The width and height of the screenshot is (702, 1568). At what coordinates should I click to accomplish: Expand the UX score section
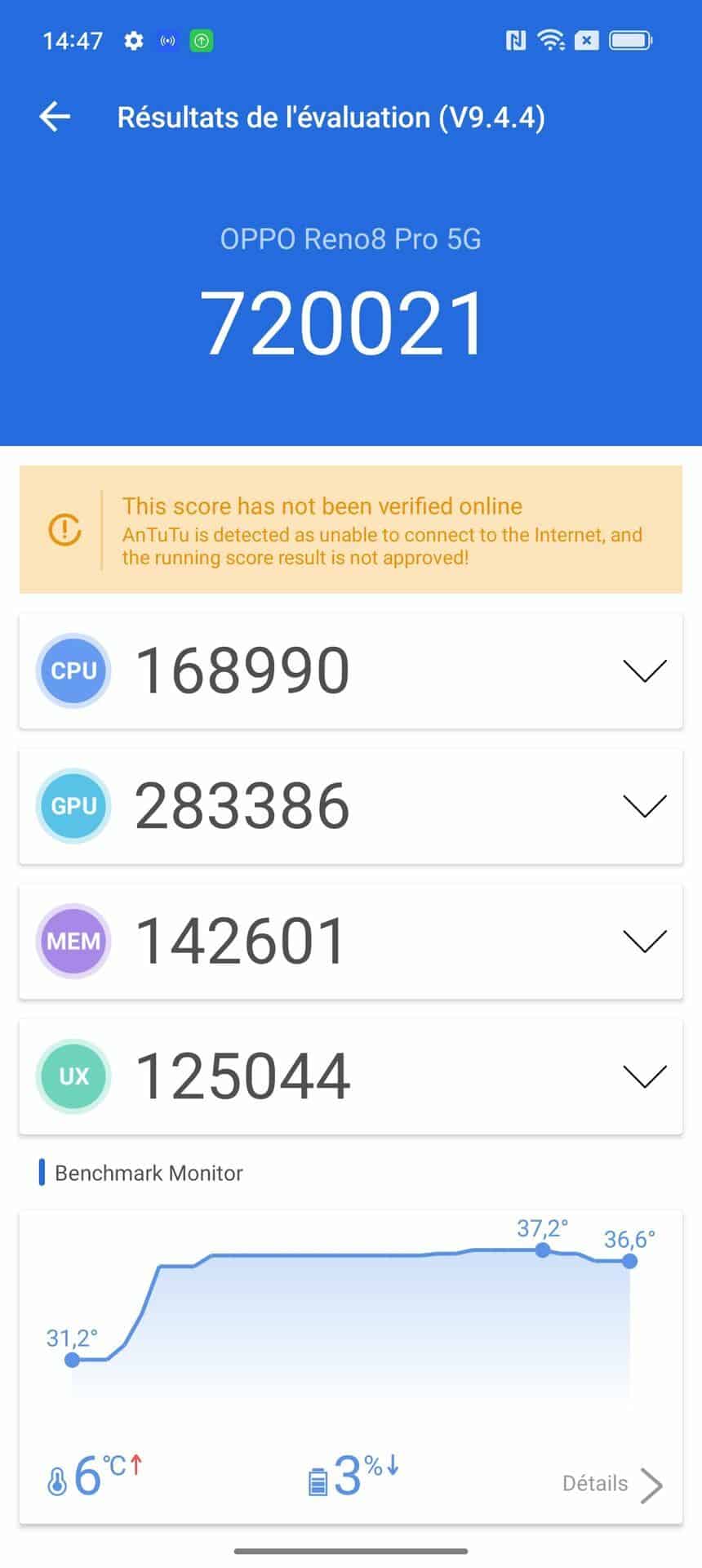(644, 1076)
